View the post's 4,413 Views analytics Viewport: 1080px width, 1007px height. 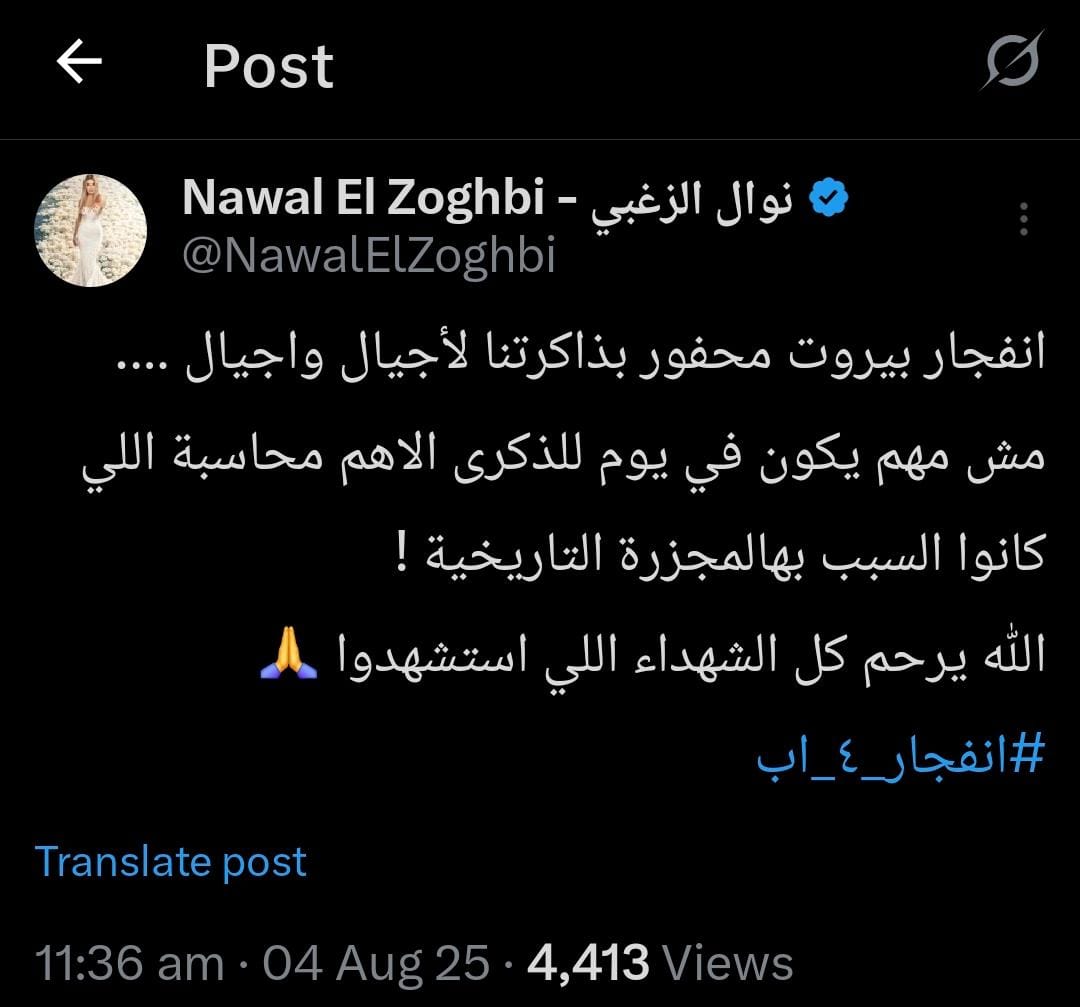(661, 964)
